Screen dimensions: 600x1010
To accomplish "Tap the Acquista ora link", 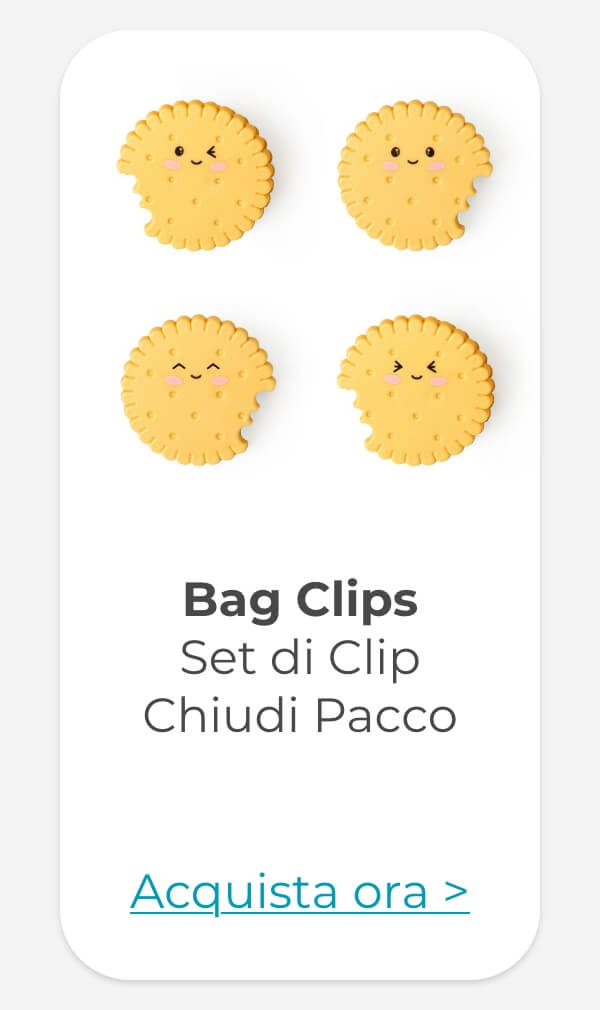I will click(x=299, y=891).
